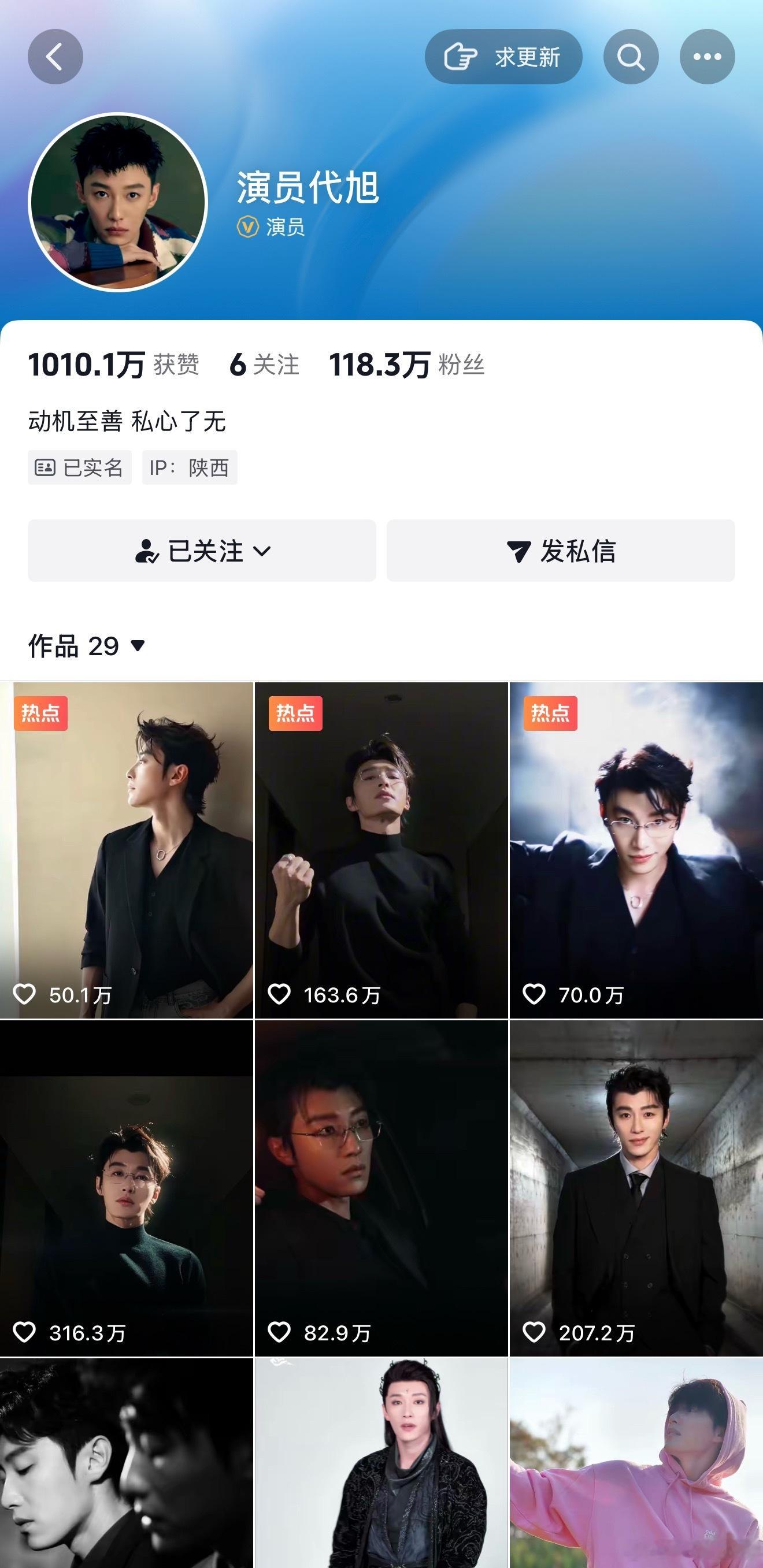Screen dimensions: 763x1568
Task: Open the 粉丝 followers list
Action: pyautogui.click(x=406, y=365)
